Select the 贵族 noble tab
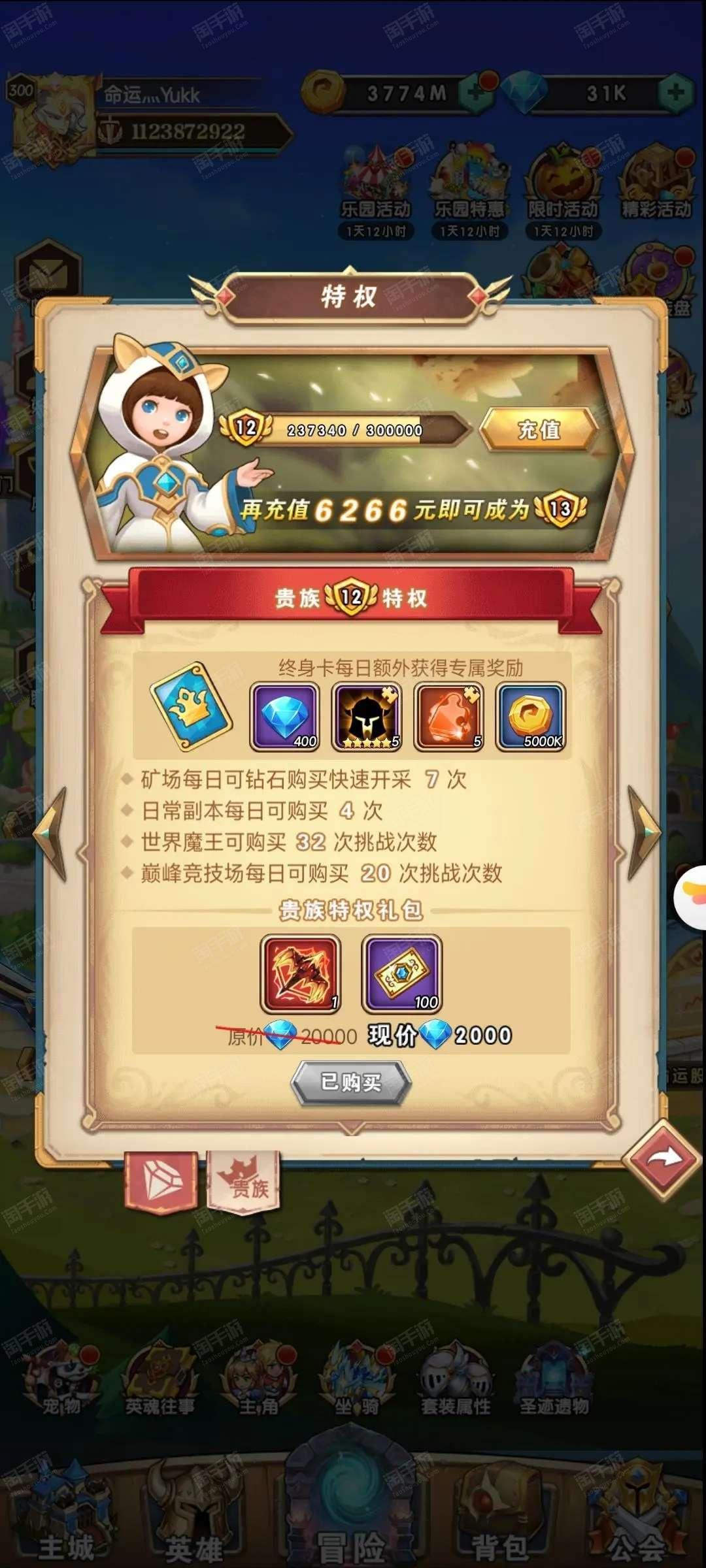 [x=244, y=1183]
